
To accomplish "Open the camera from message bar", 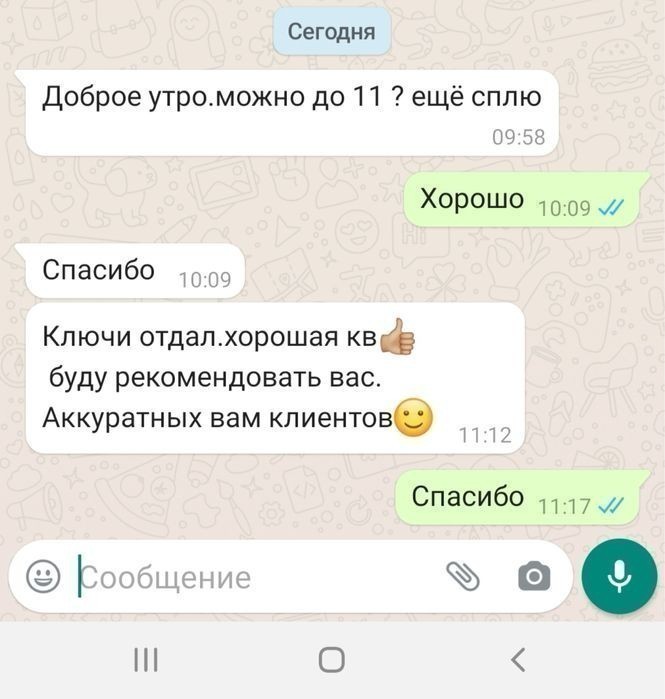I will (533, 576).
